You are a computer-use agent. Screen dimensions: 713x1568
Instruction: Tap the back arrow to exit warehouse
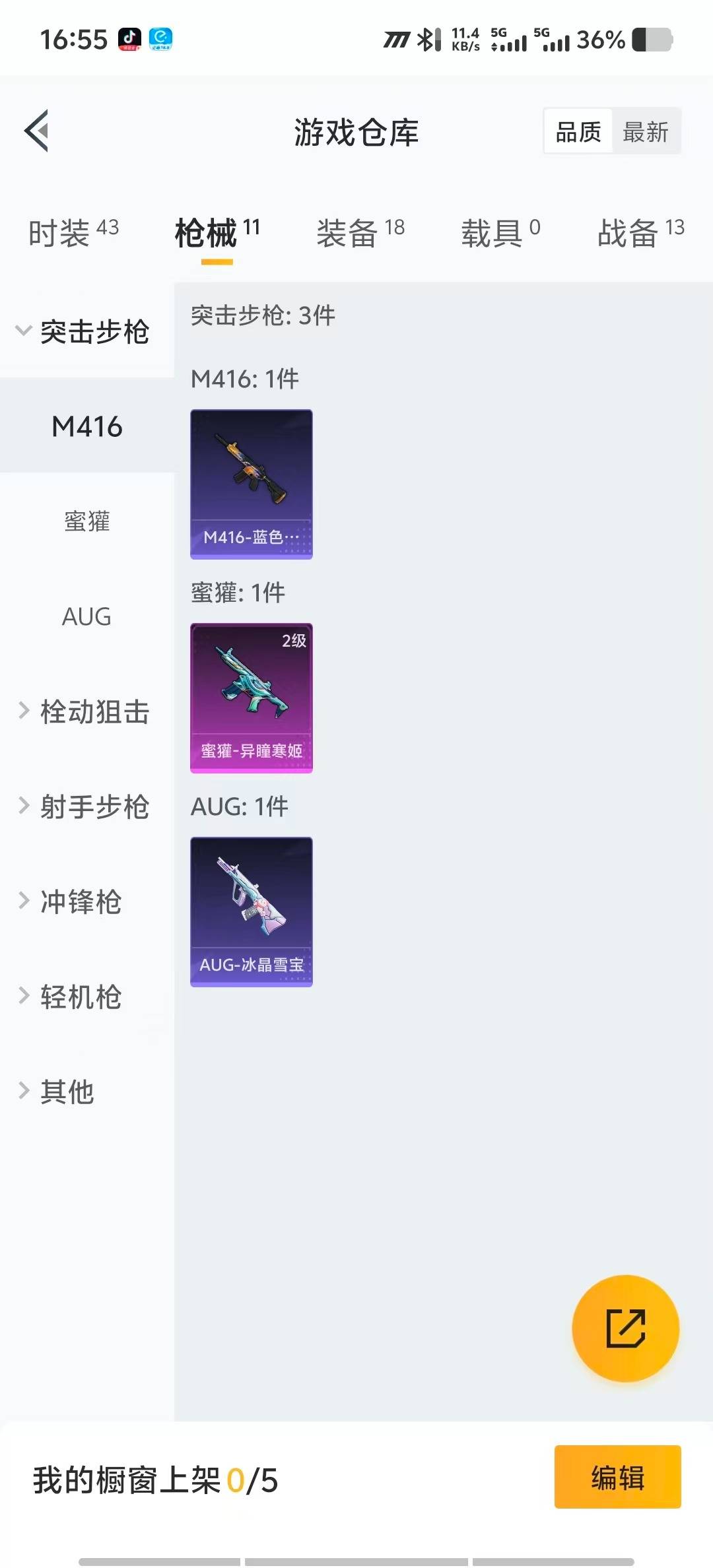[38, 131]
